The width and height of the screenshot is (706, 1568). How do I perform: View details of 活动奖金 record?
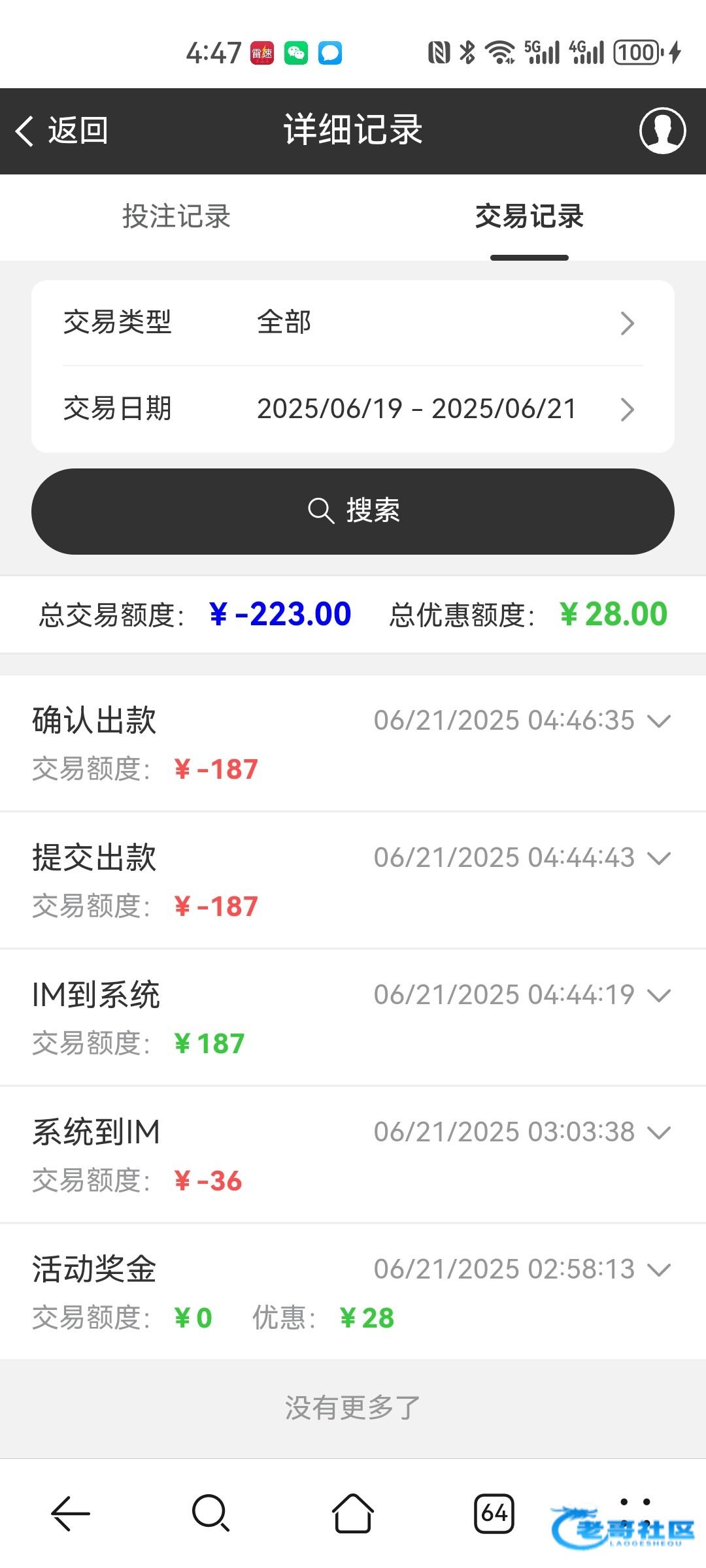point(658,1270)
